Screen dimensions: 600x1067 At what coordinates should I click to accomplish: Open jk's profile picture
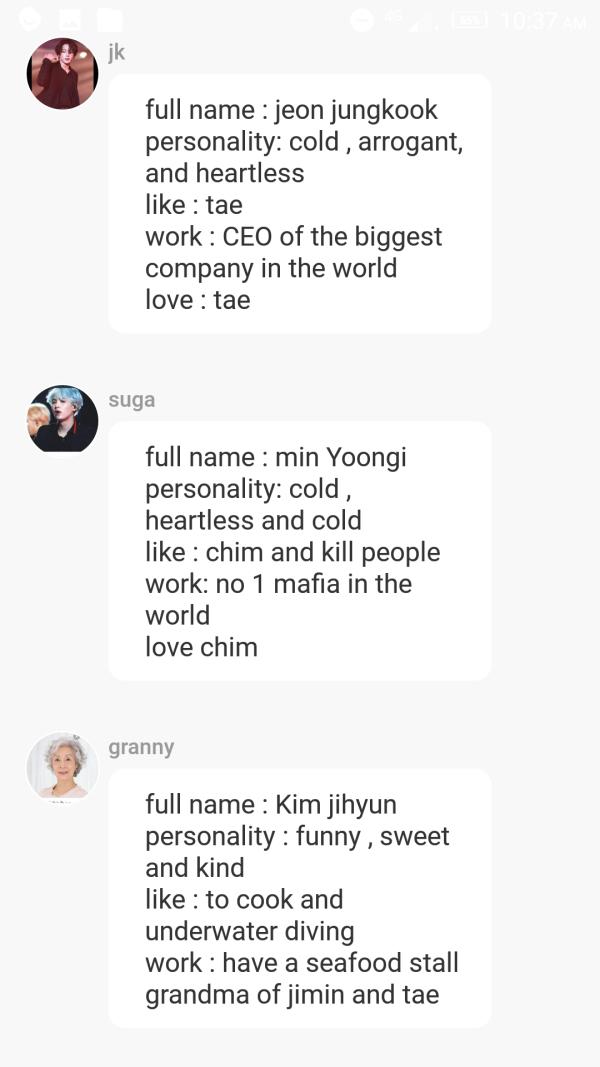coord(62,74)
